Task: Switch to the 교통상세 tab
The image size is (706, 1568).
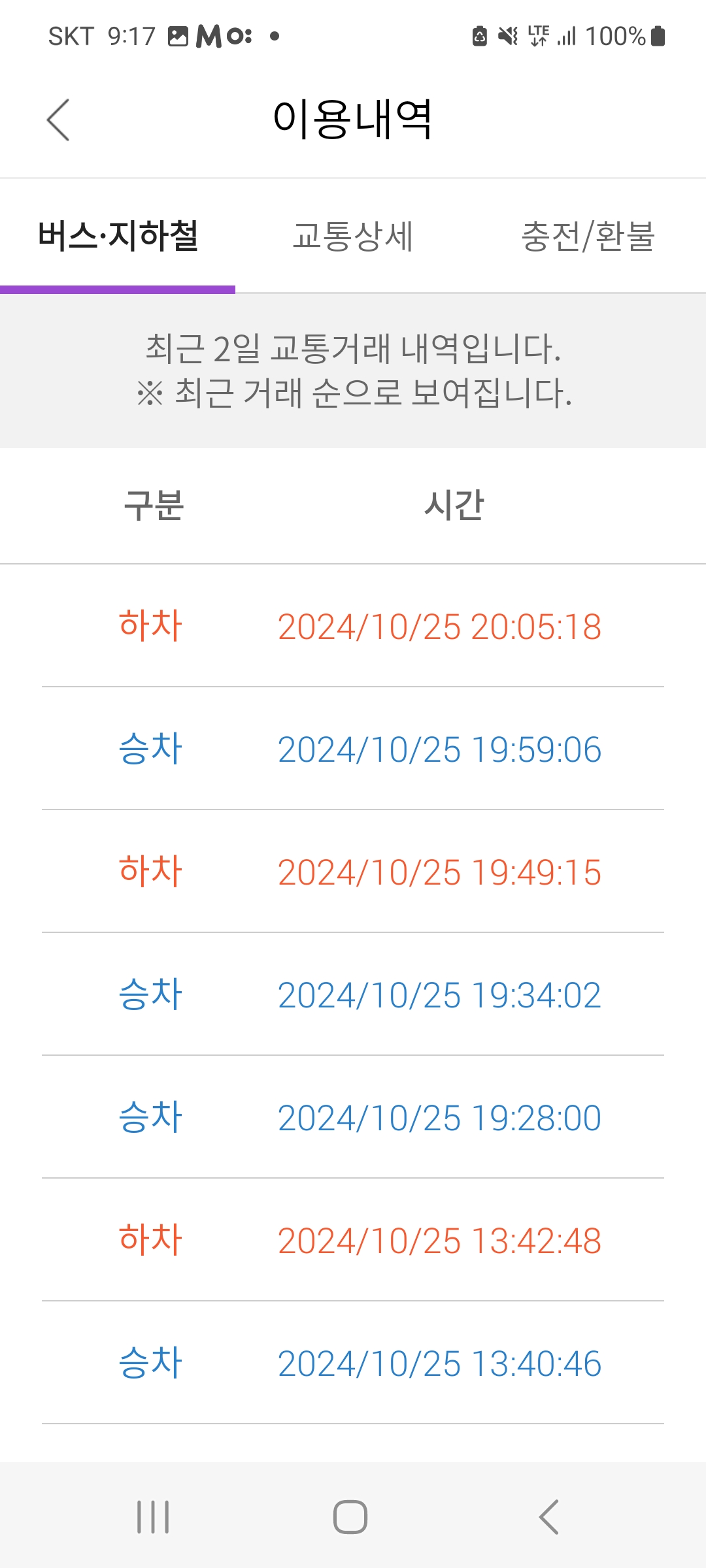Action: [353, 237]
